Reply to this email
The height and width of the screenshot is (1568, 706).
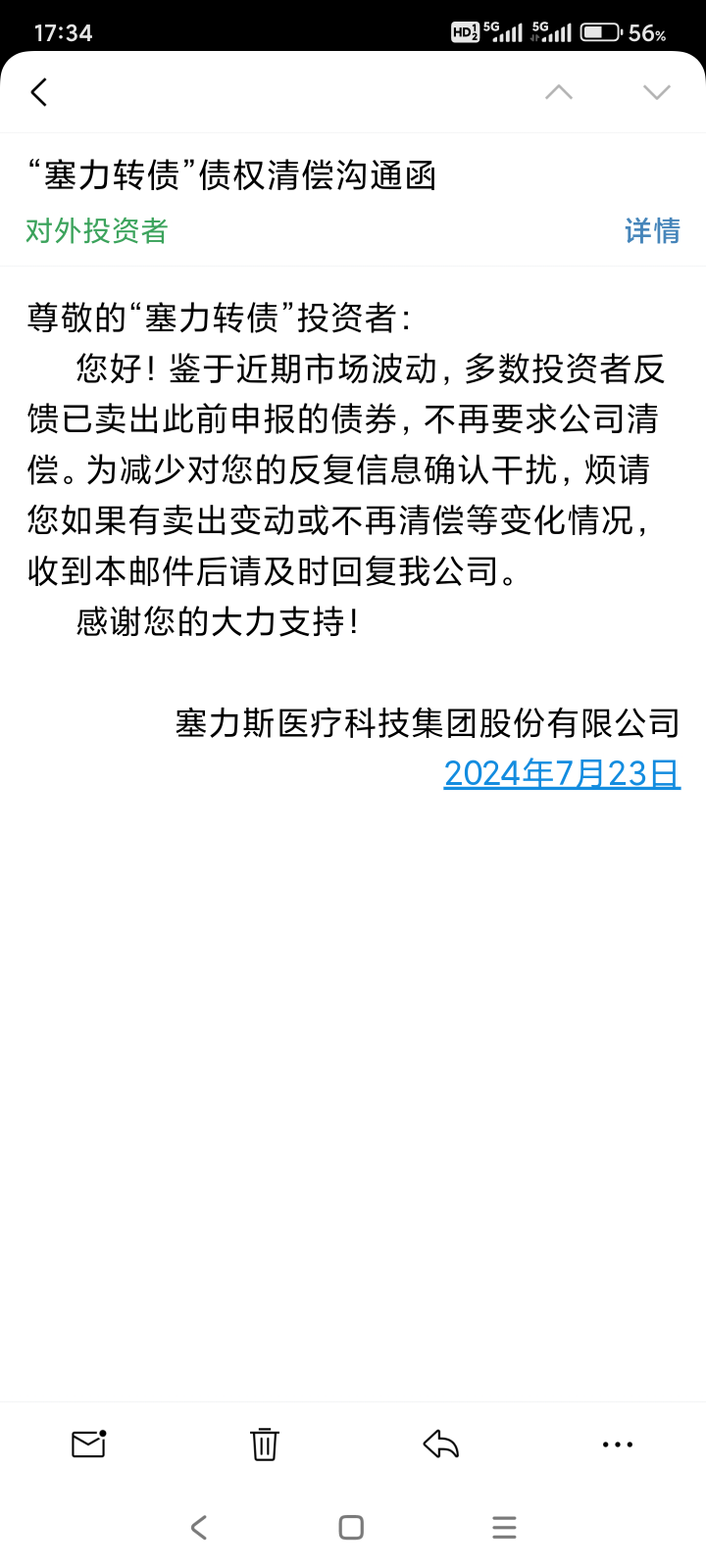441,1444
